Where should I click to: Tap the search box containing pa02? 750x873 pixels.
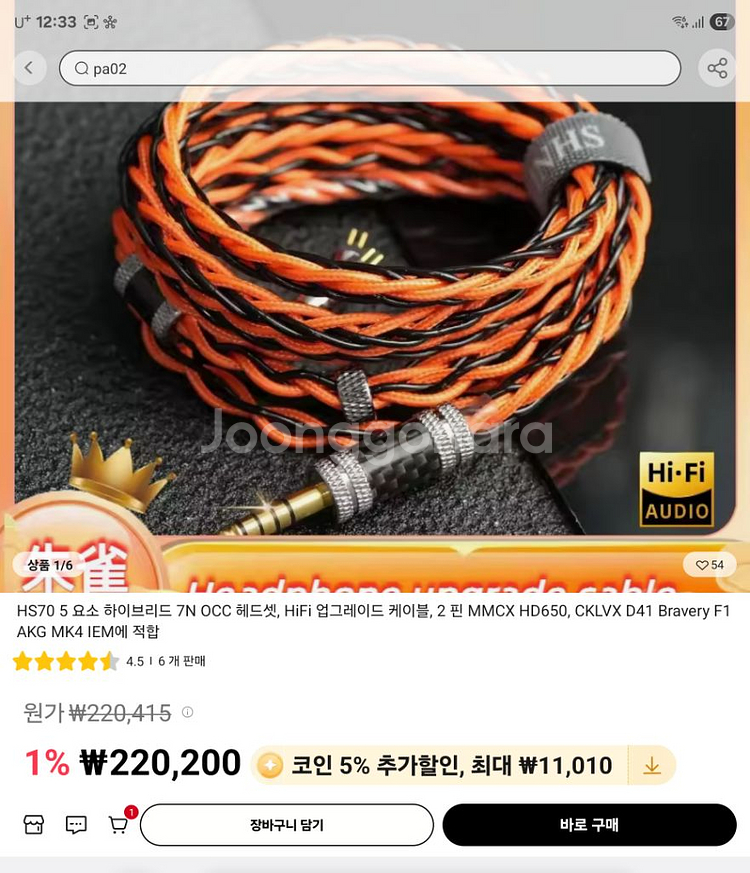coord(370,68)
